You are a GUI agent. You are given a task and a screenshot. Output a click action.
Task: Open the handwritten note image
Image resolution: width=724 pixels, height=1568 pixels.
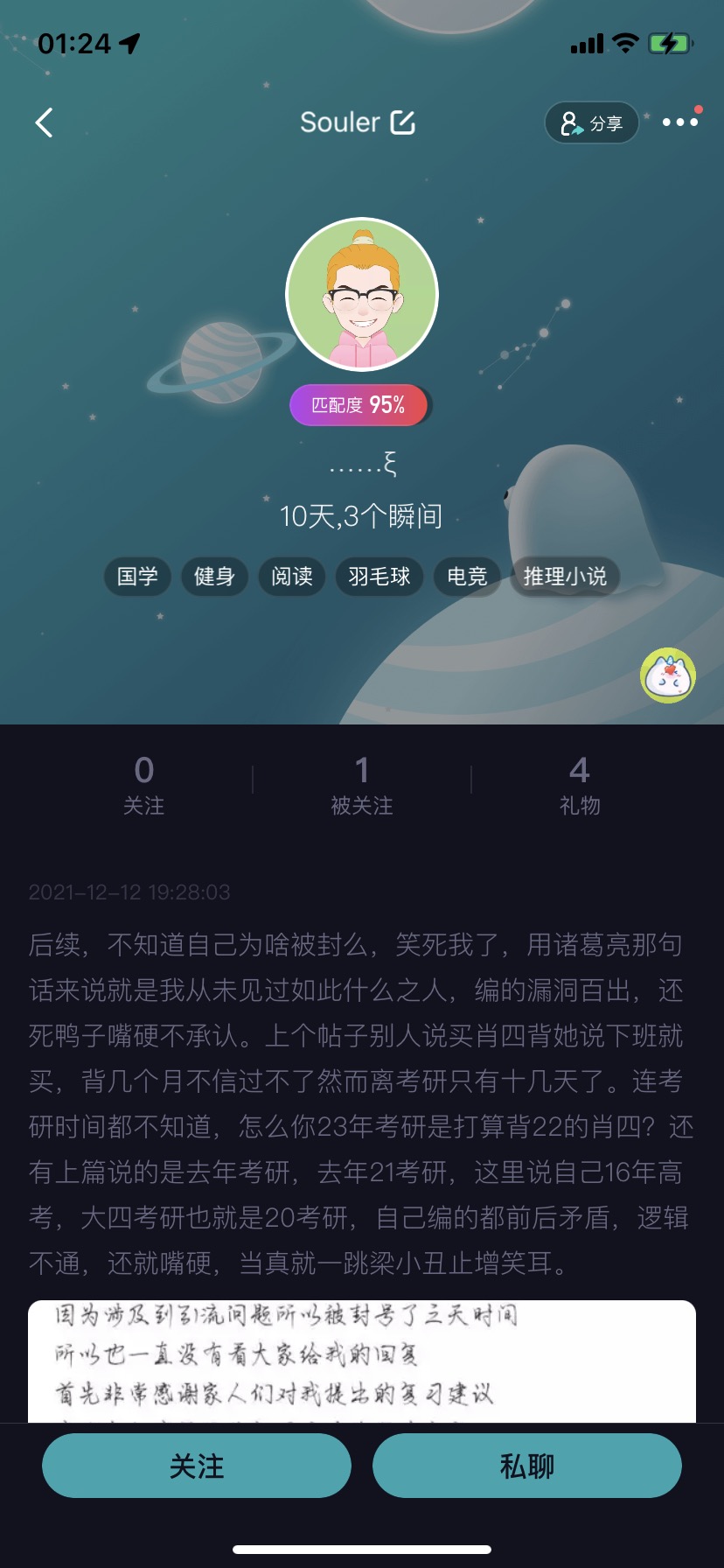point(362,1361)
